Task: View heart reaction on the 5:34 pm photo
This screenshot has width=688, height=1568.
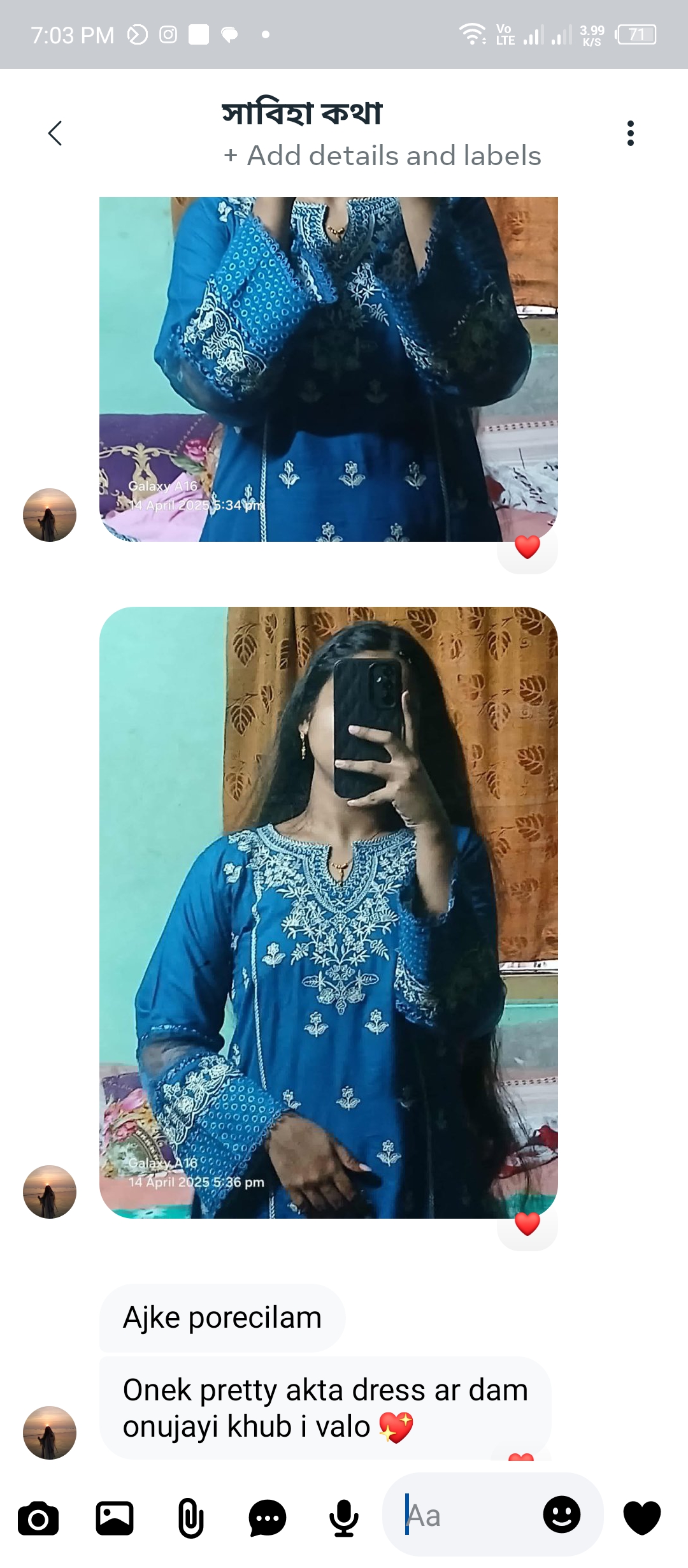Action: click(527, 547)
